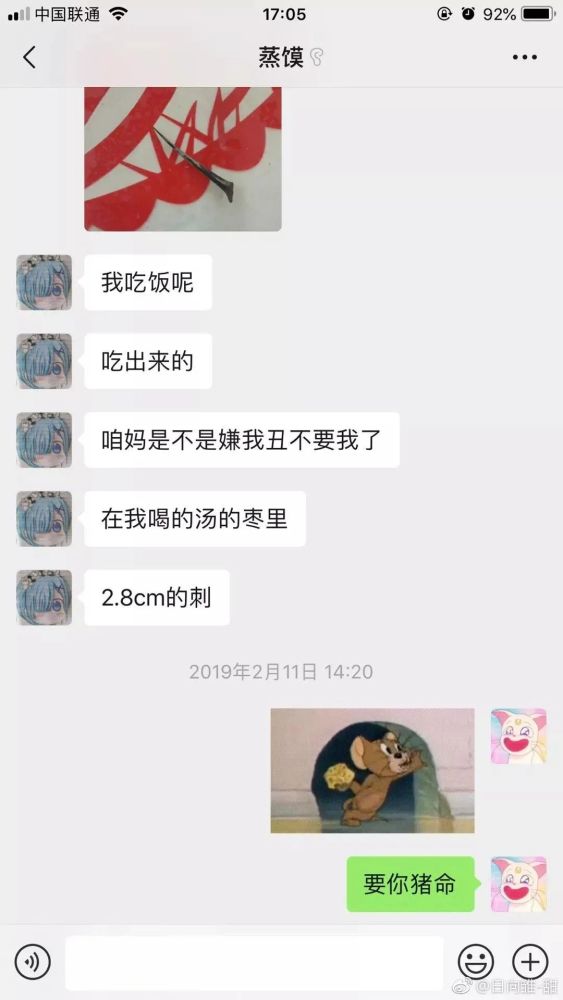Tap the message text input field
Screen dimensions: 563x1000
tap(254, 962)
